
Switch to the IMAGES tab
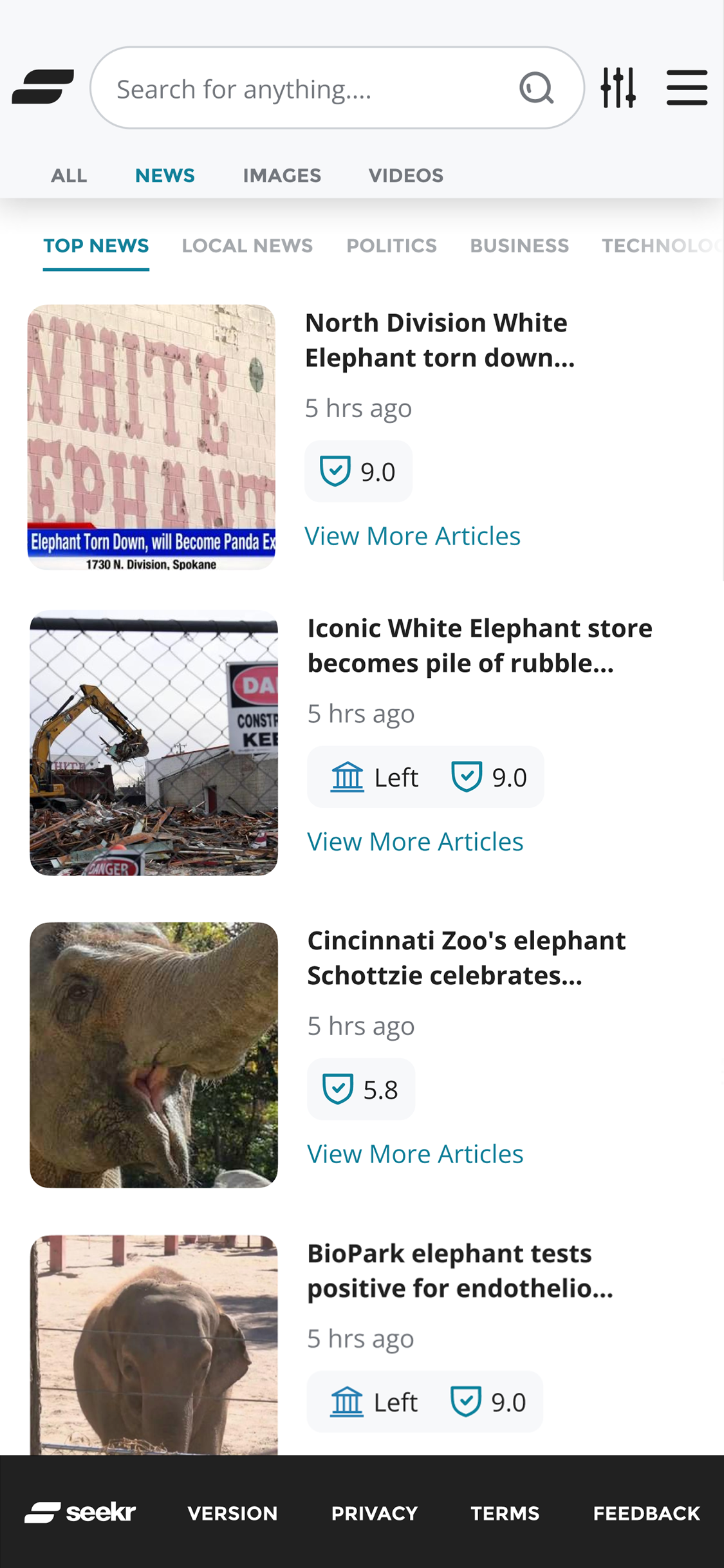pos(282,176)
